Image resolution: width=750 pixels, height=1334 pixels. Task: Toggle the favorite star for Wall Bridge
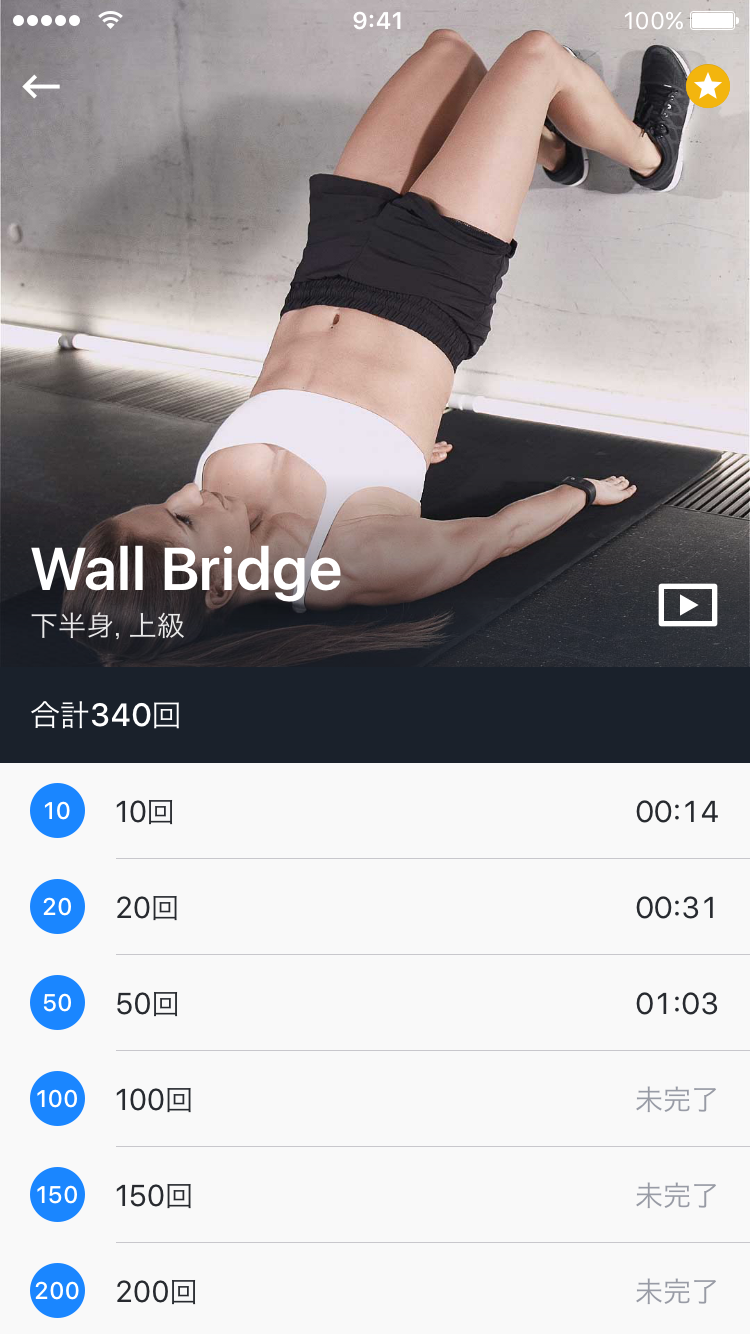[708, 86]
